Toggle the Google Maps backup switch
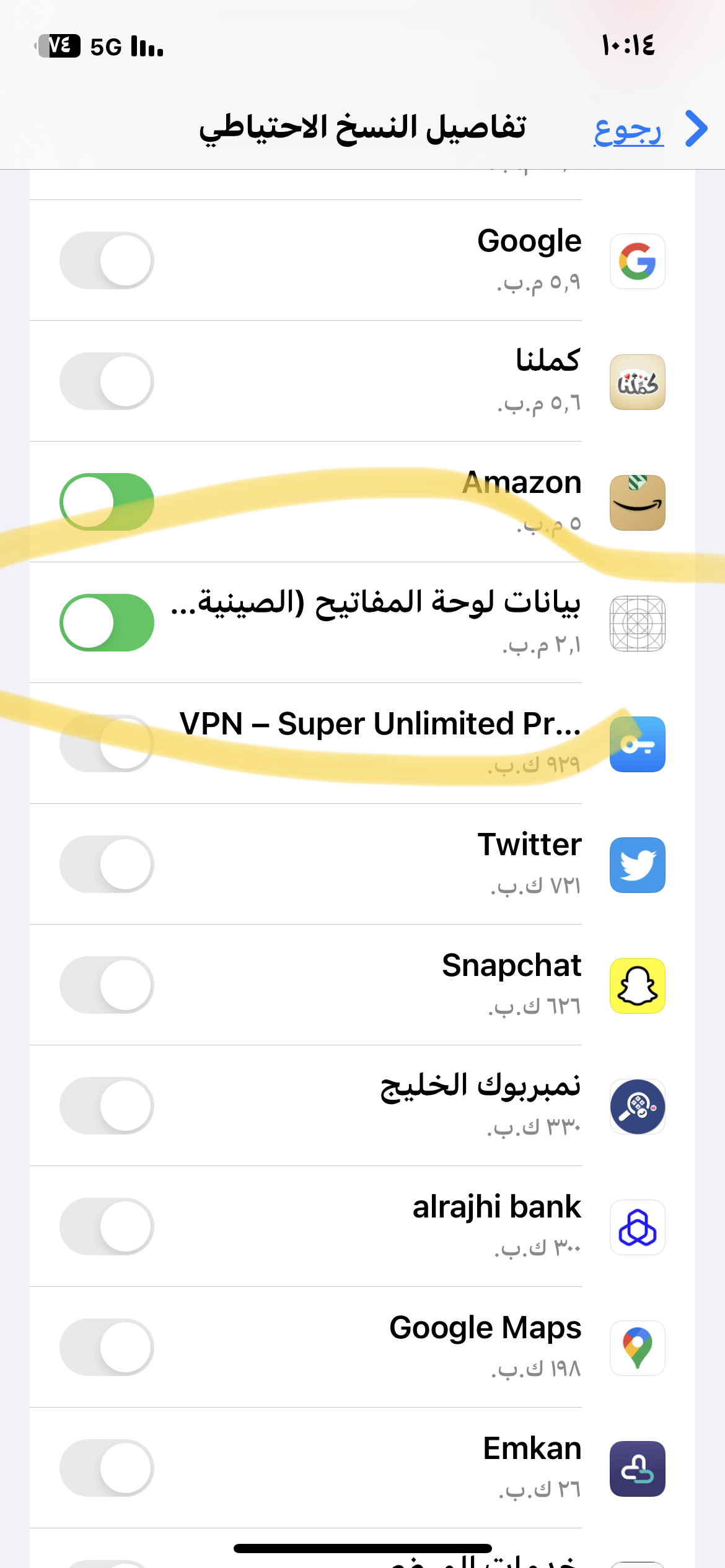 pos(107,1348)
